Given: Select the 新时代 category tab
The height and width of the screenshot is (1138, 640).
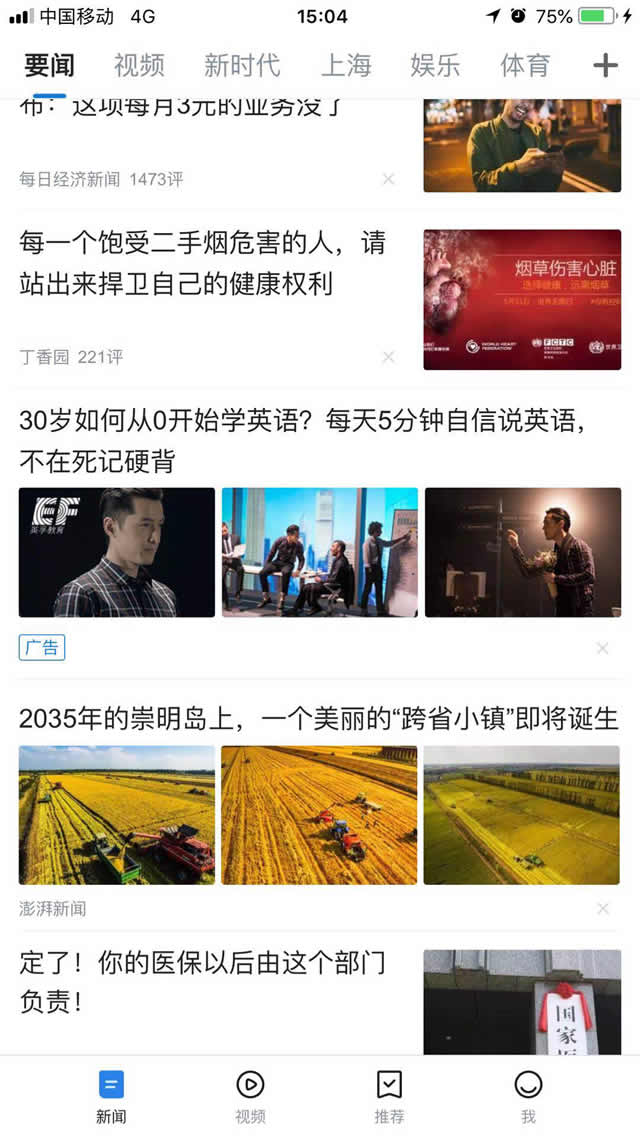Looking at the screenshot, I should click(x=242, y=66).
